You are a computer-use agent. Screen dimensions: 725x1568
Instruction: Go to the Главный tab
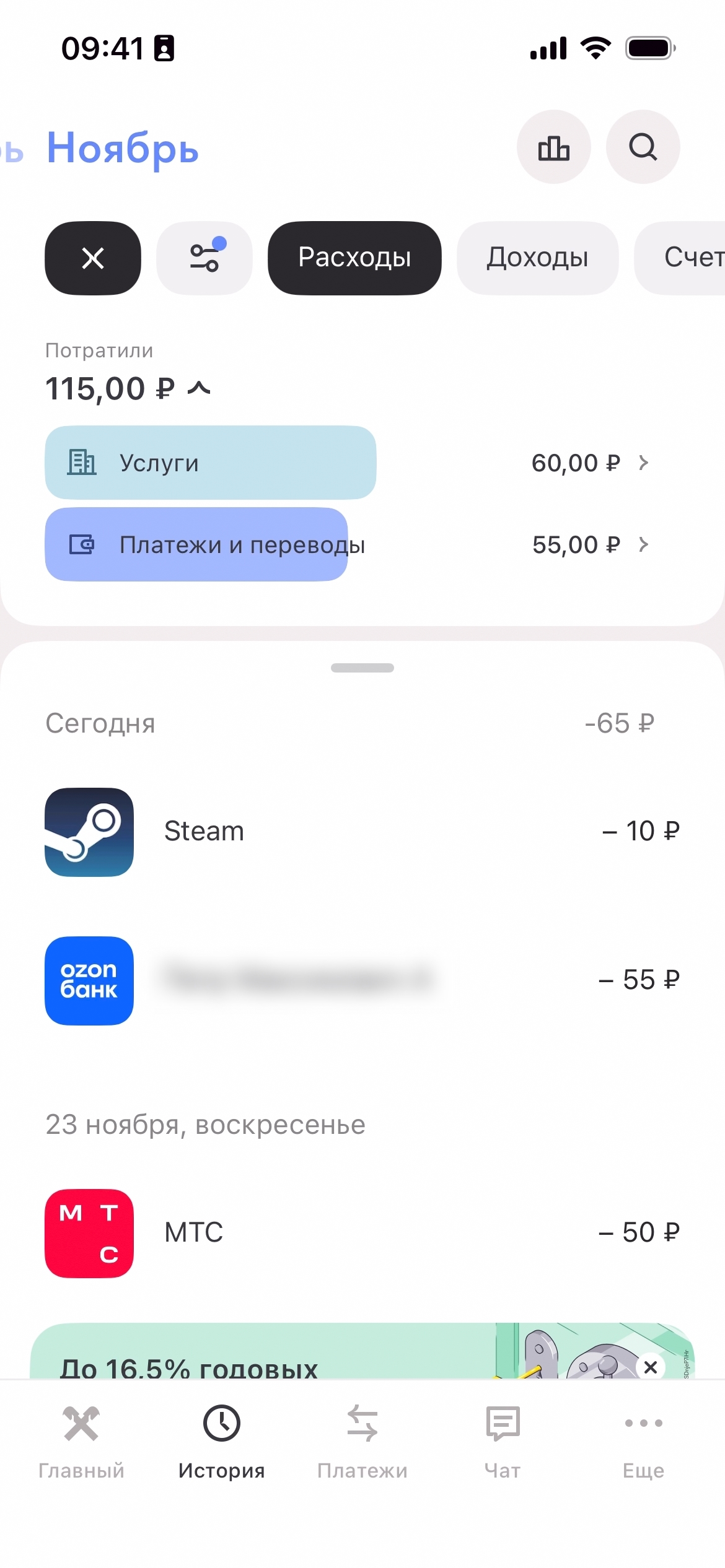pos(81,1440)
